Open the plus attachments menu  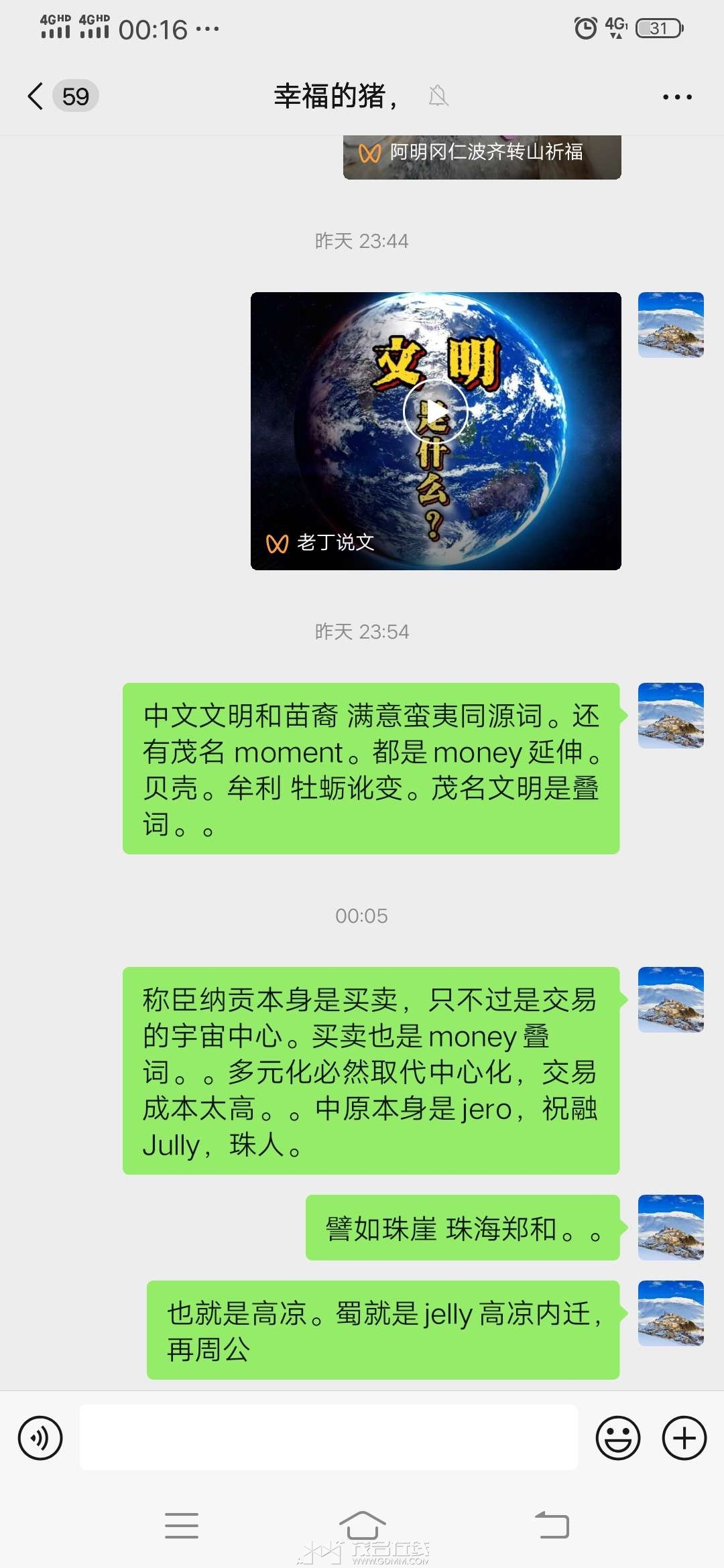click(x=684, y=1437)
